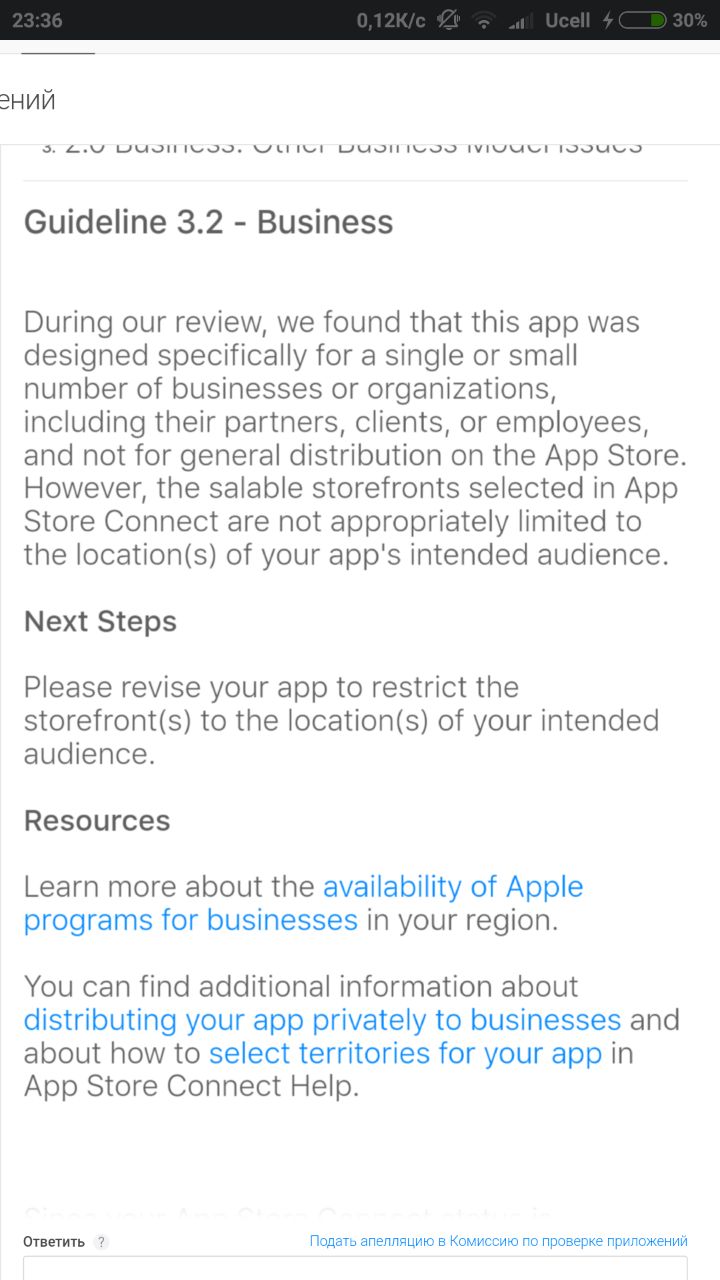Open the 'distributing your app privately to businesses' link
The image size is (720, 1280).
pos(322,1020)
